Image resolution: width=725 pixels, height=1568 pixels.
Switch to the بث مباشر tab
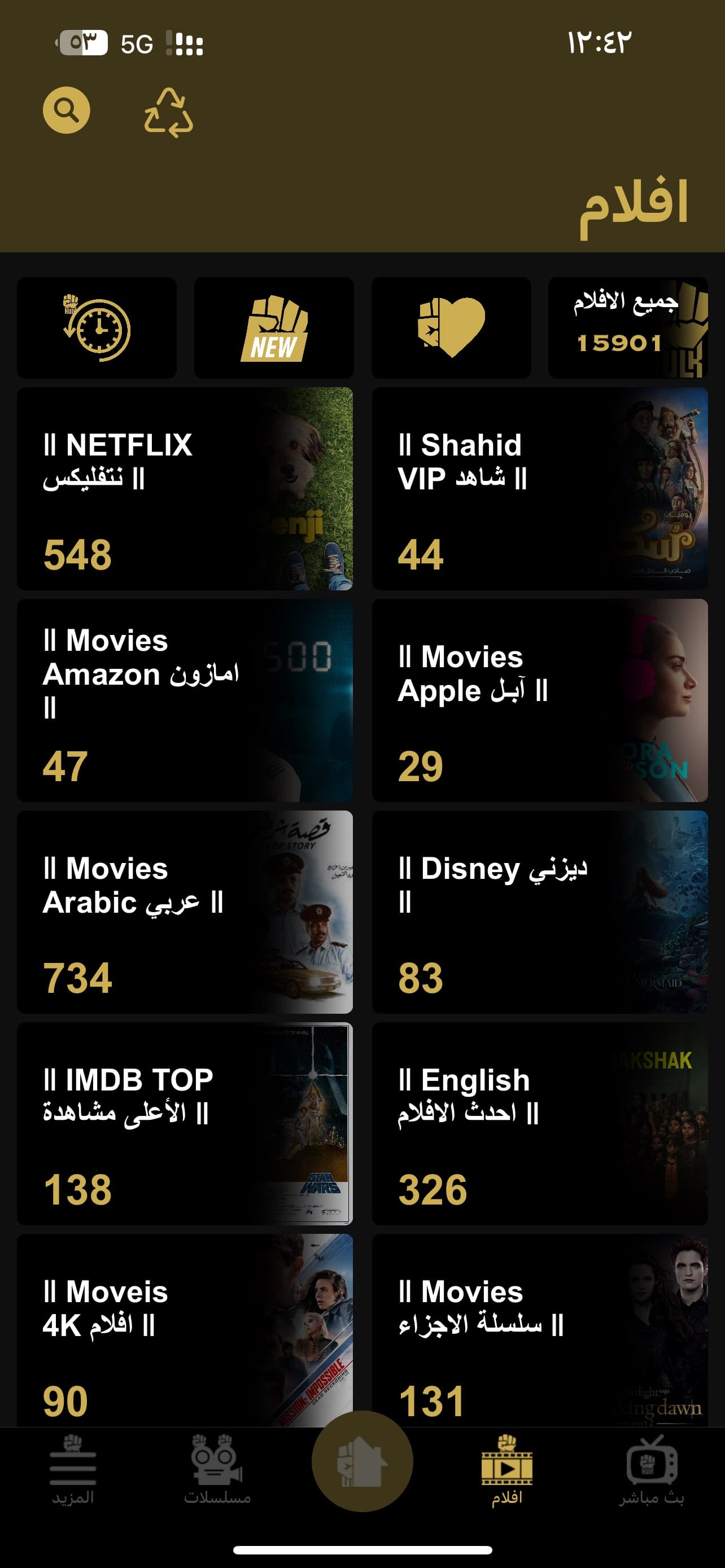(652, 1470)
